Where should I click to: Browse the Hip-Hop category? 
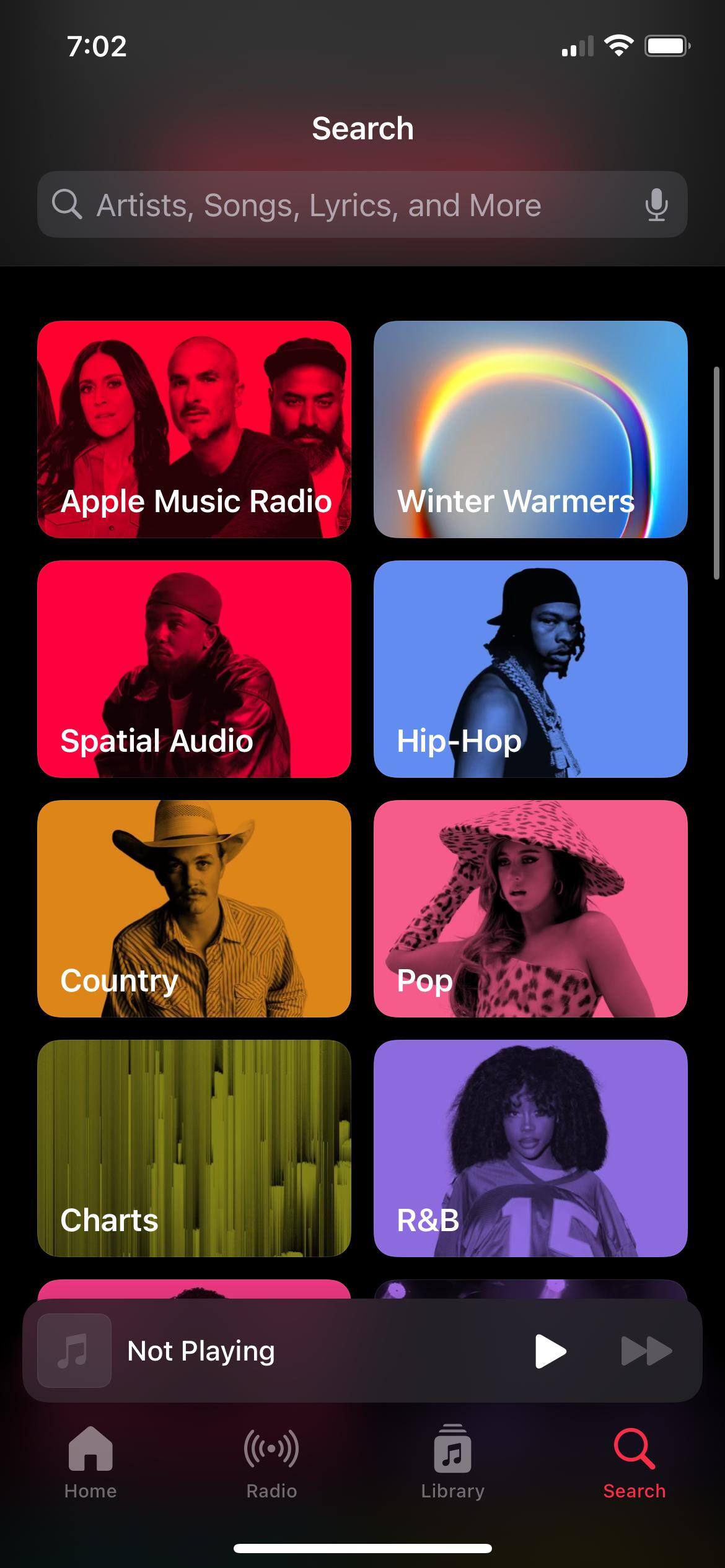pyautogui.click(x=530, y=669)
